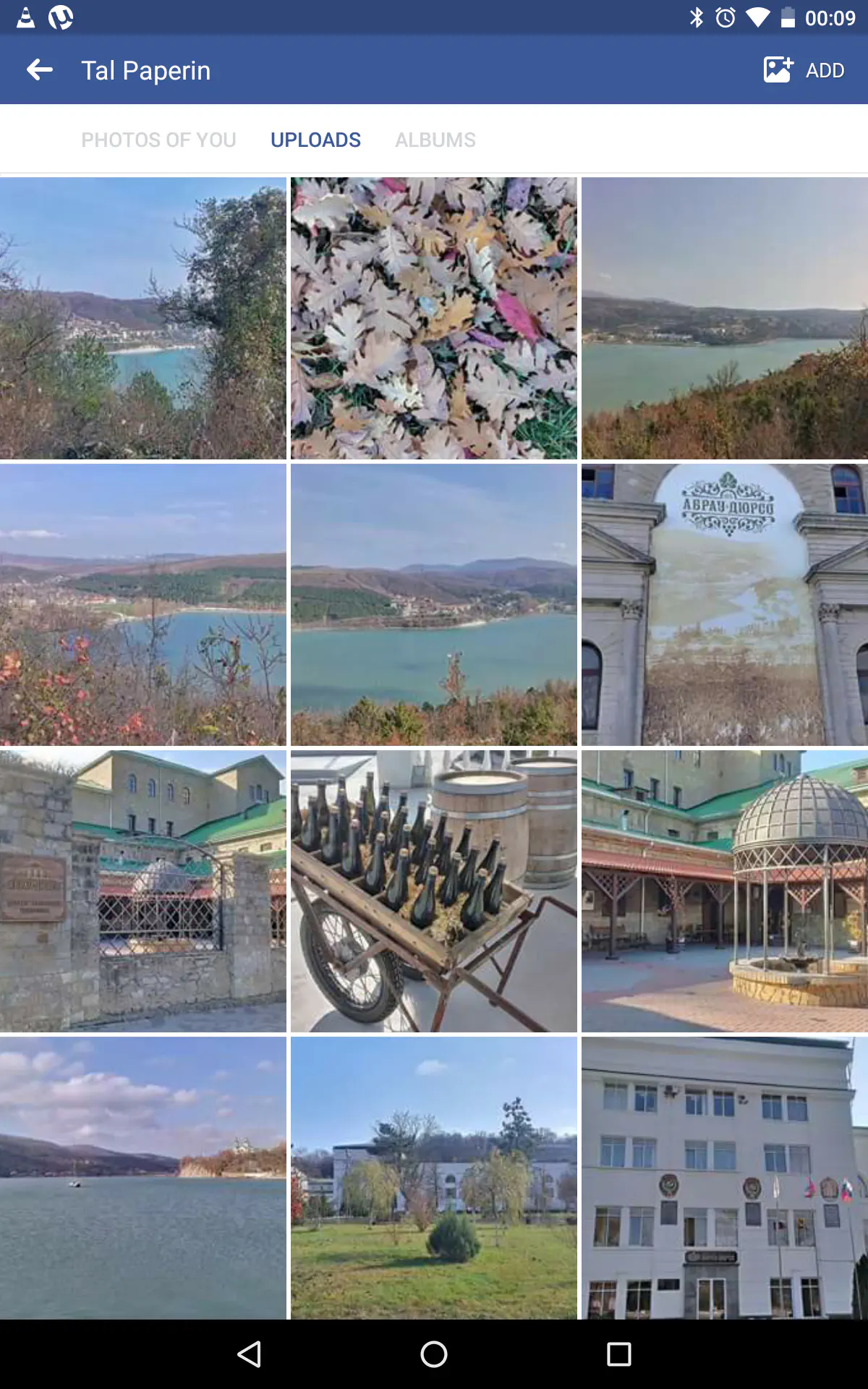Go to the Android home screen

[x=434, y=1354]
